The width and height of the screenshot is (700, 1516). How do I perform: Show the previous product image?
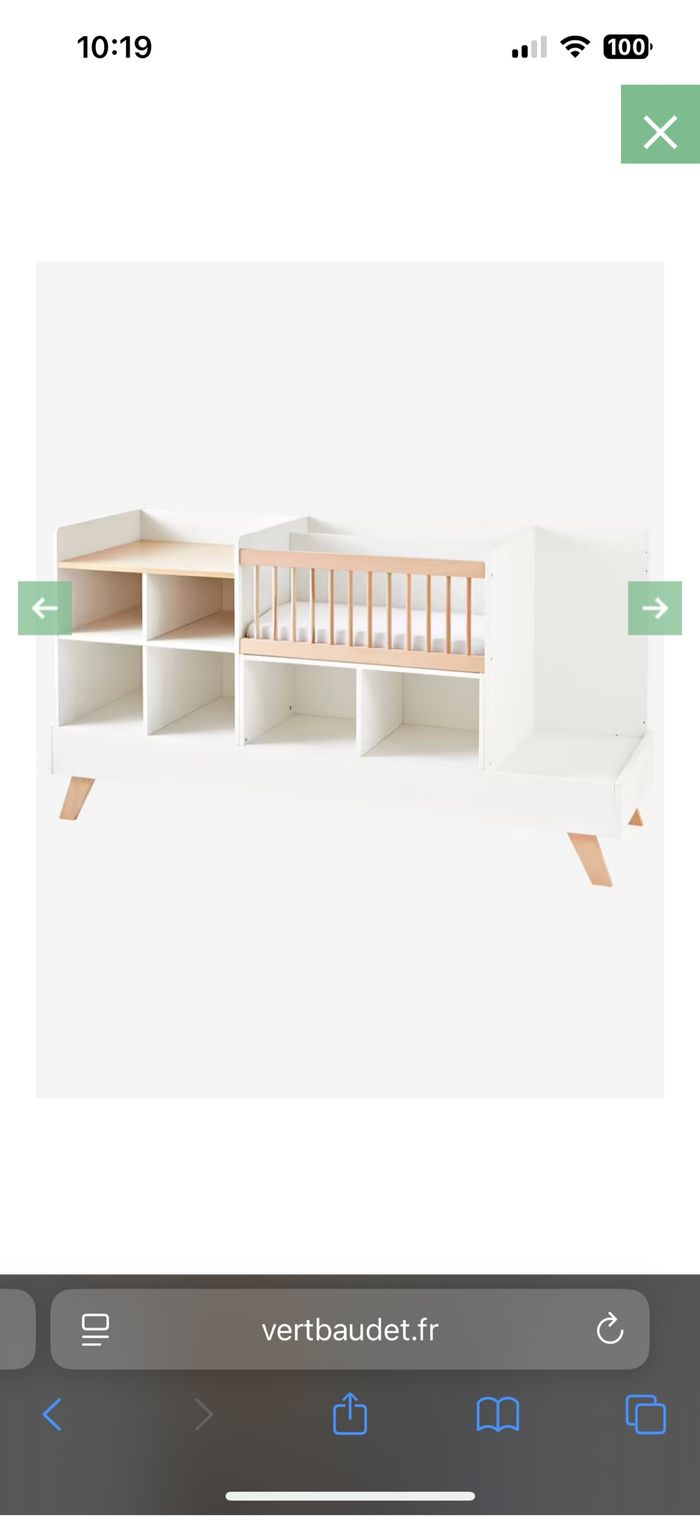click(x=45, y=608)
